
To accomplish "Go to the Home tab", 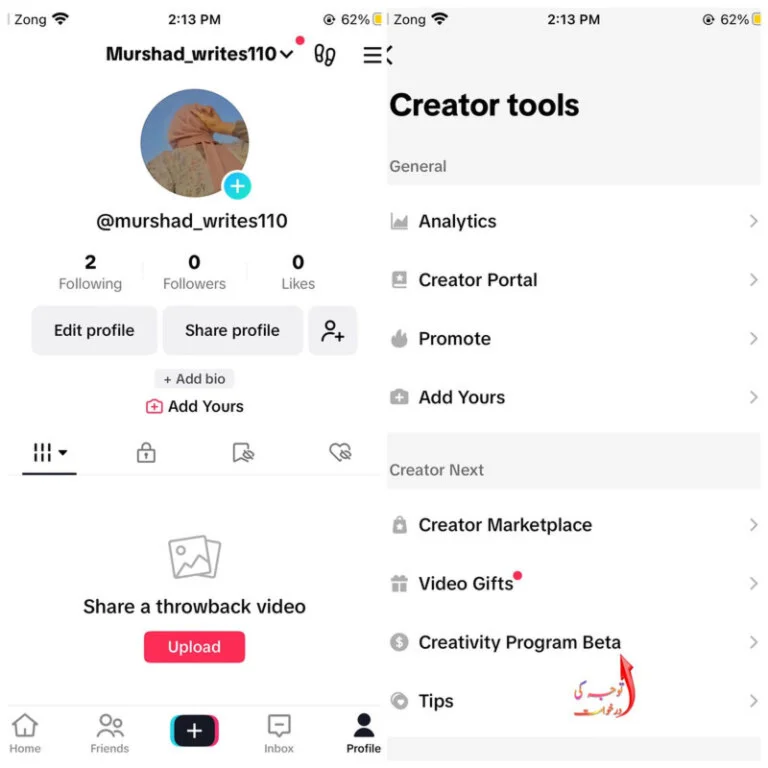I will coord(25,733).
